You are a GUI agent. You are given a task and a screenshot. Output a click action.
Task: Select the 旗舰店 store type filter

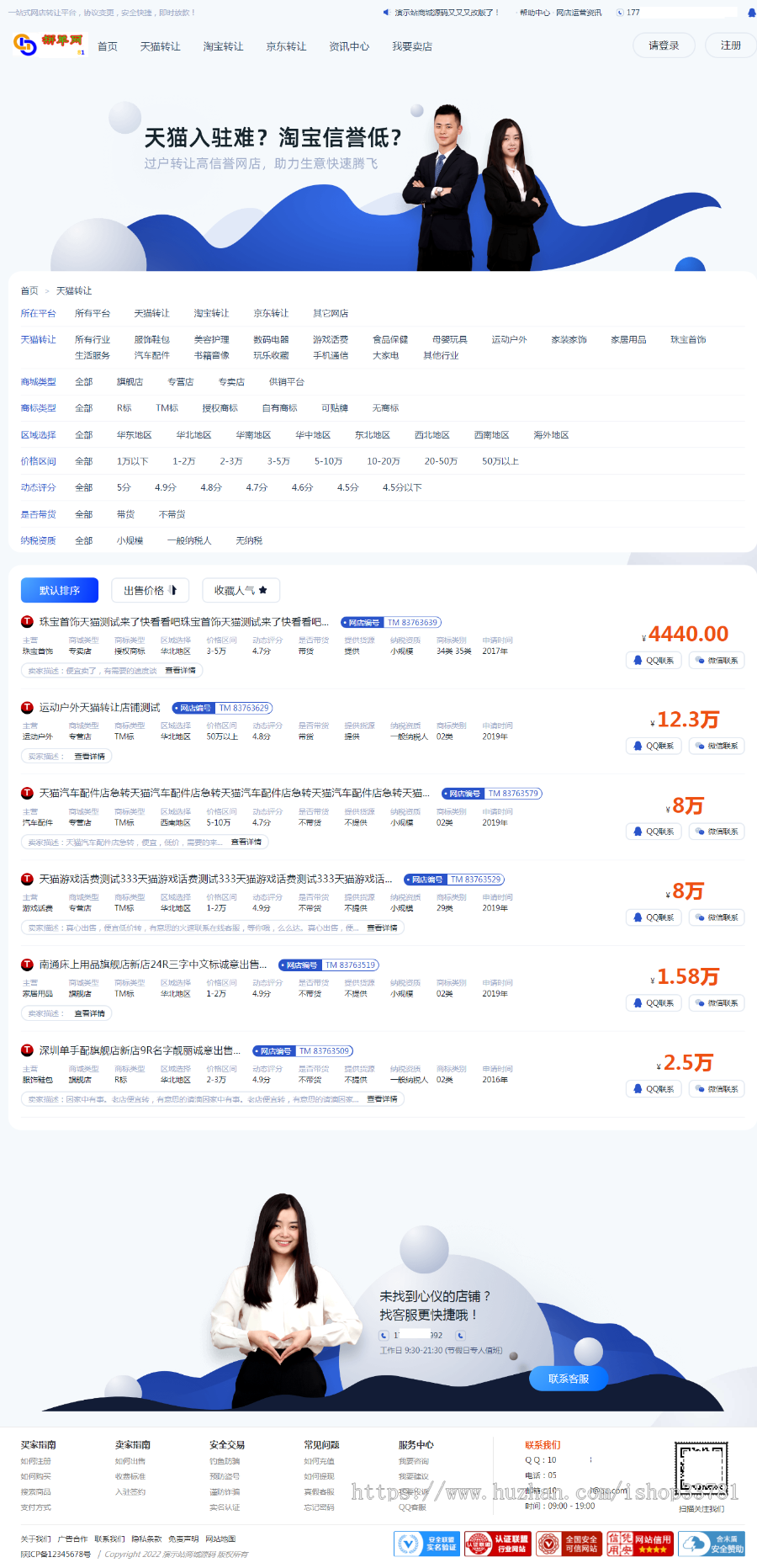(x=130, y=381)
